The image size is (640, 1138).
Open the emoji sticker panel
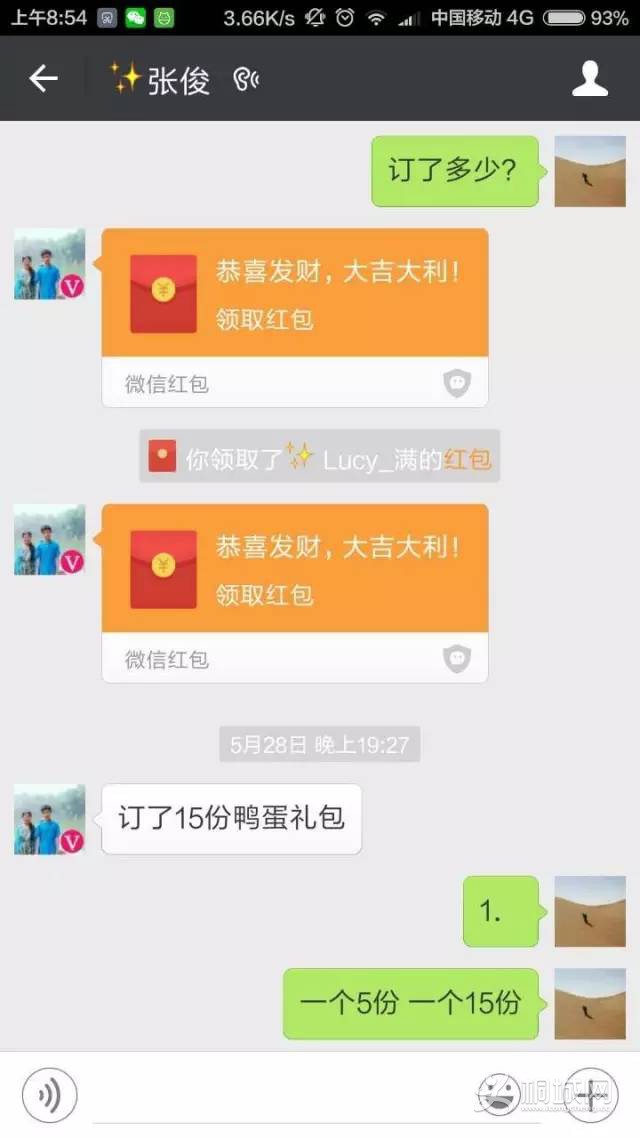(x=500, y=1095)
